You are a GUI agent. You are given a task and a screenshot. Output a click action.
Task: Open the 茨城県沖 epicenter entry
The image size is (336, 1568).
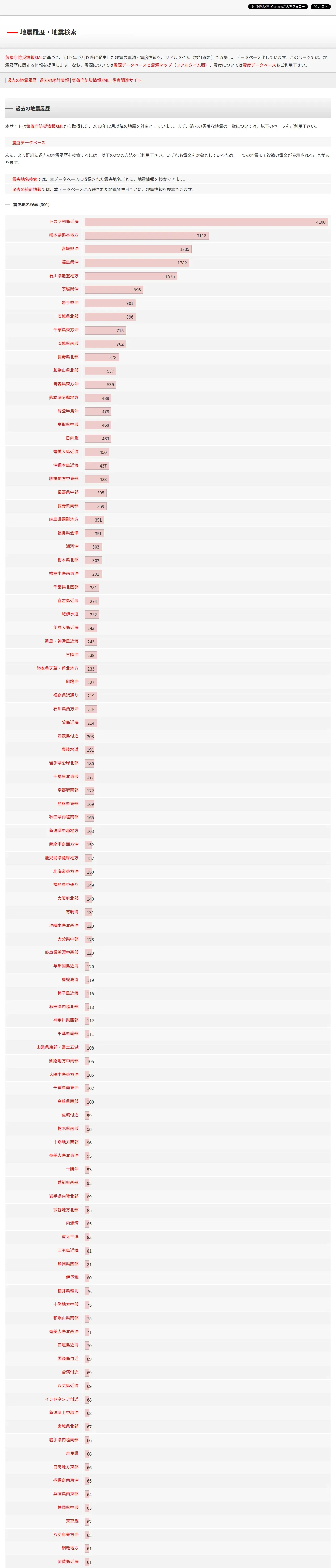coord(70,289)
